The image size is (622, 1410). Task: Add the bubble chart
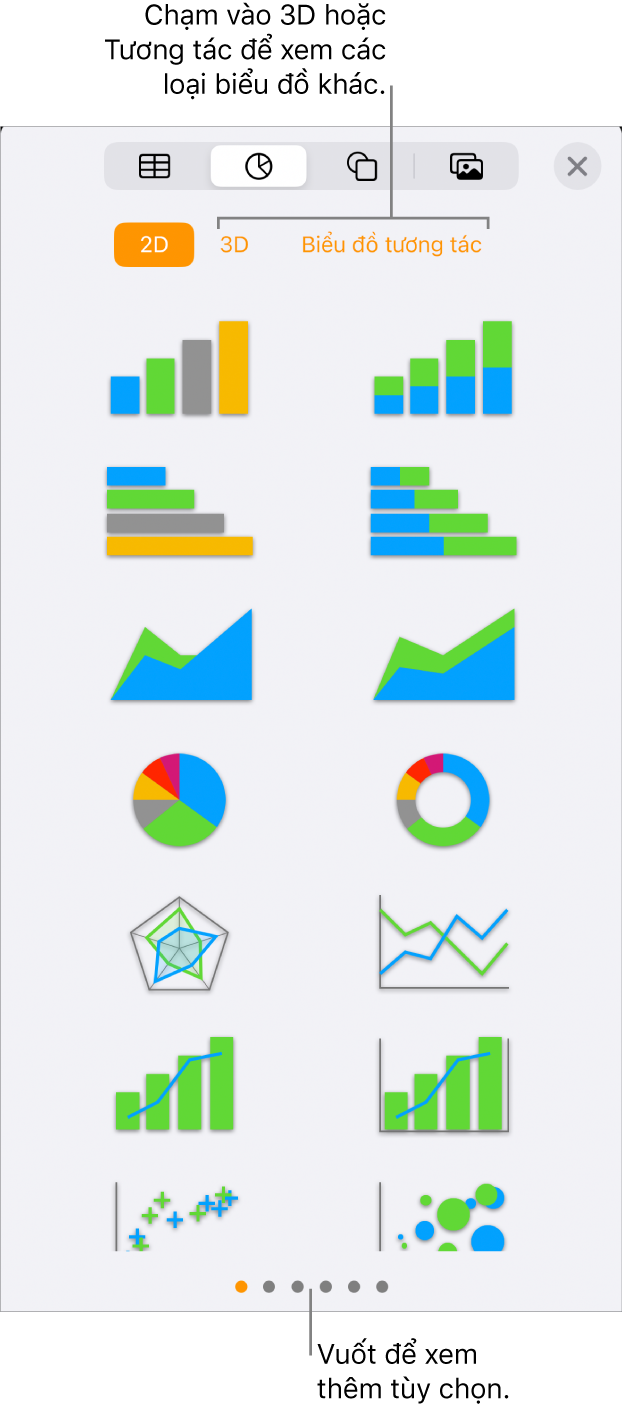444,1216
